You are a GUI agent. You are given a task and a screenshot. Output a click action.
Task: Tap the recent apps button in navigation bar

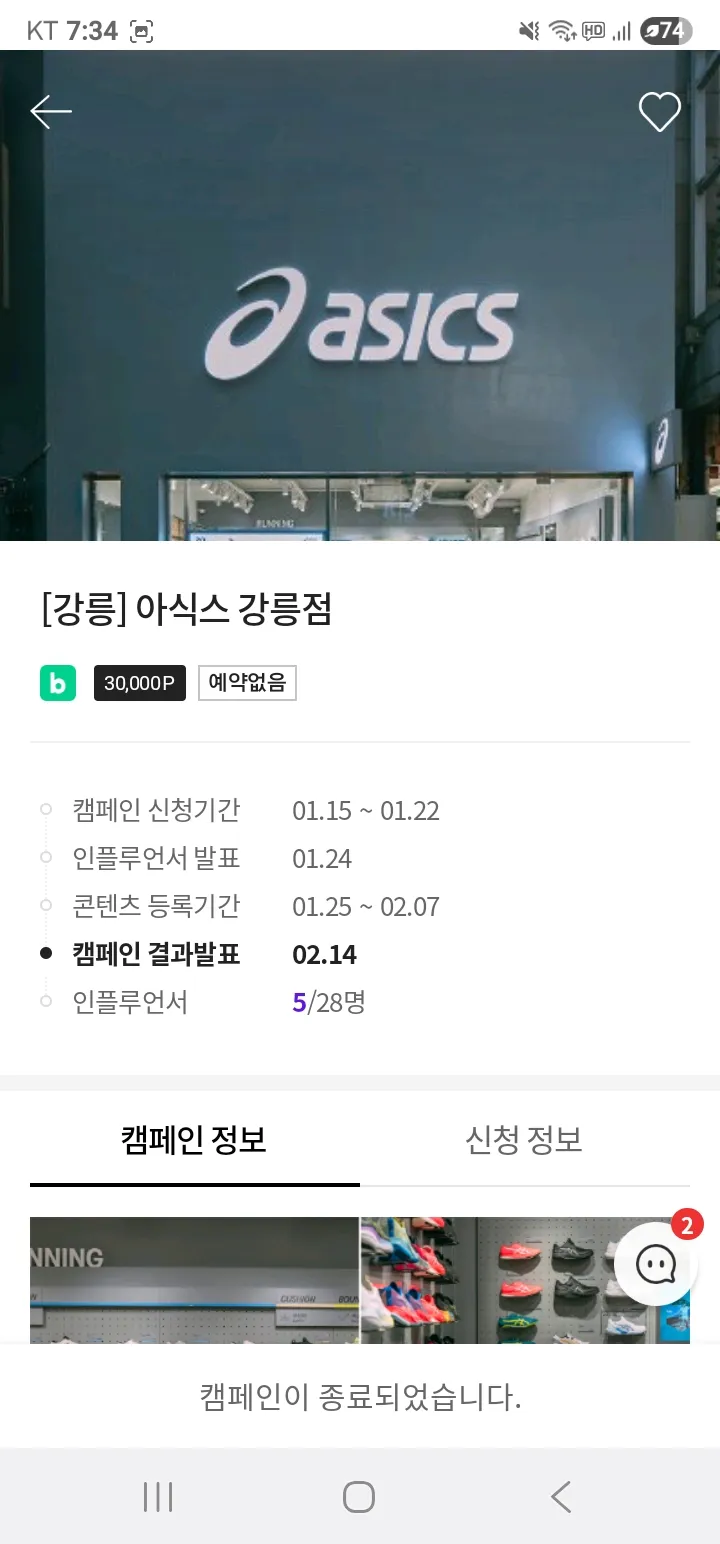(x=157, y=1497)
